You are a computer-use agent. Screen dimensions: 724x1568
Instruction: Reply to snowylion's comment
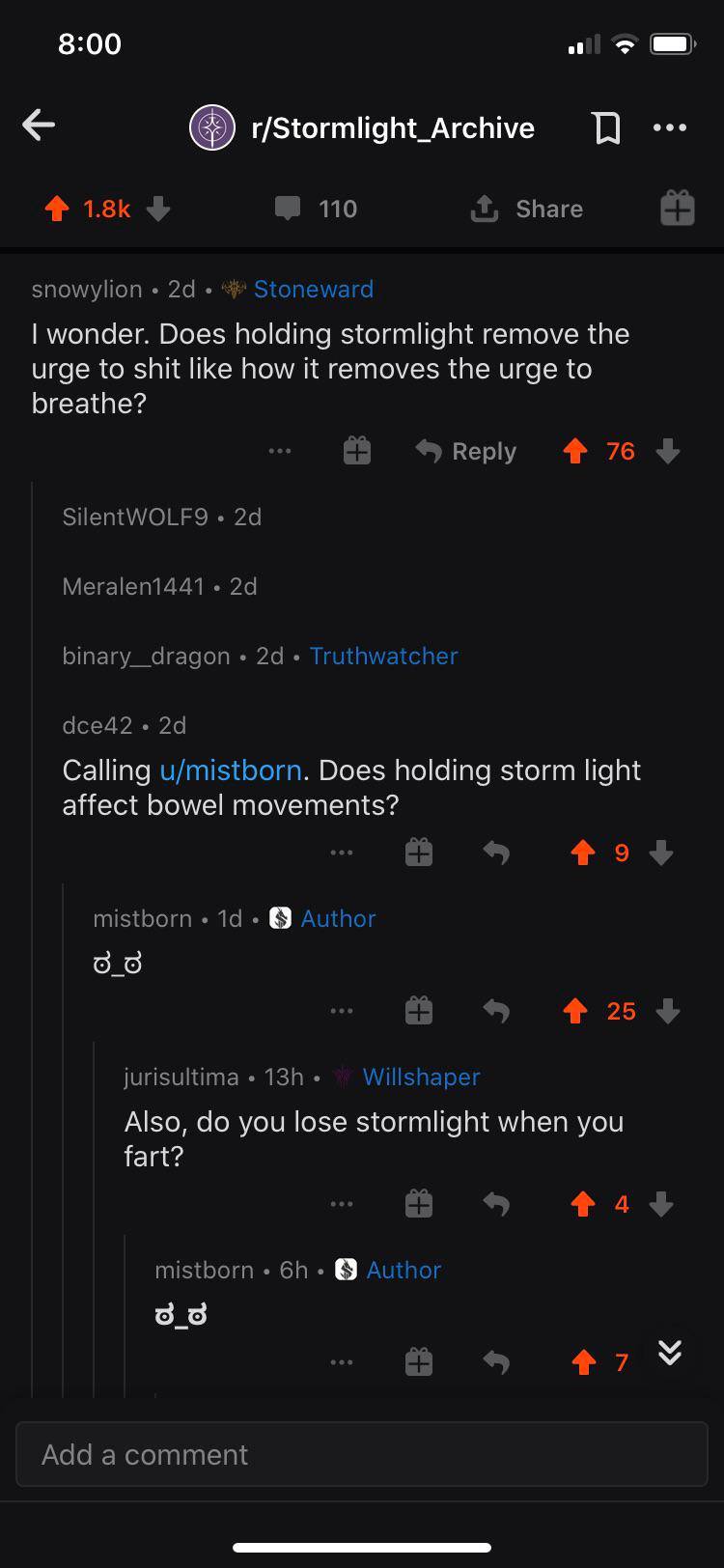coord(466,451)
